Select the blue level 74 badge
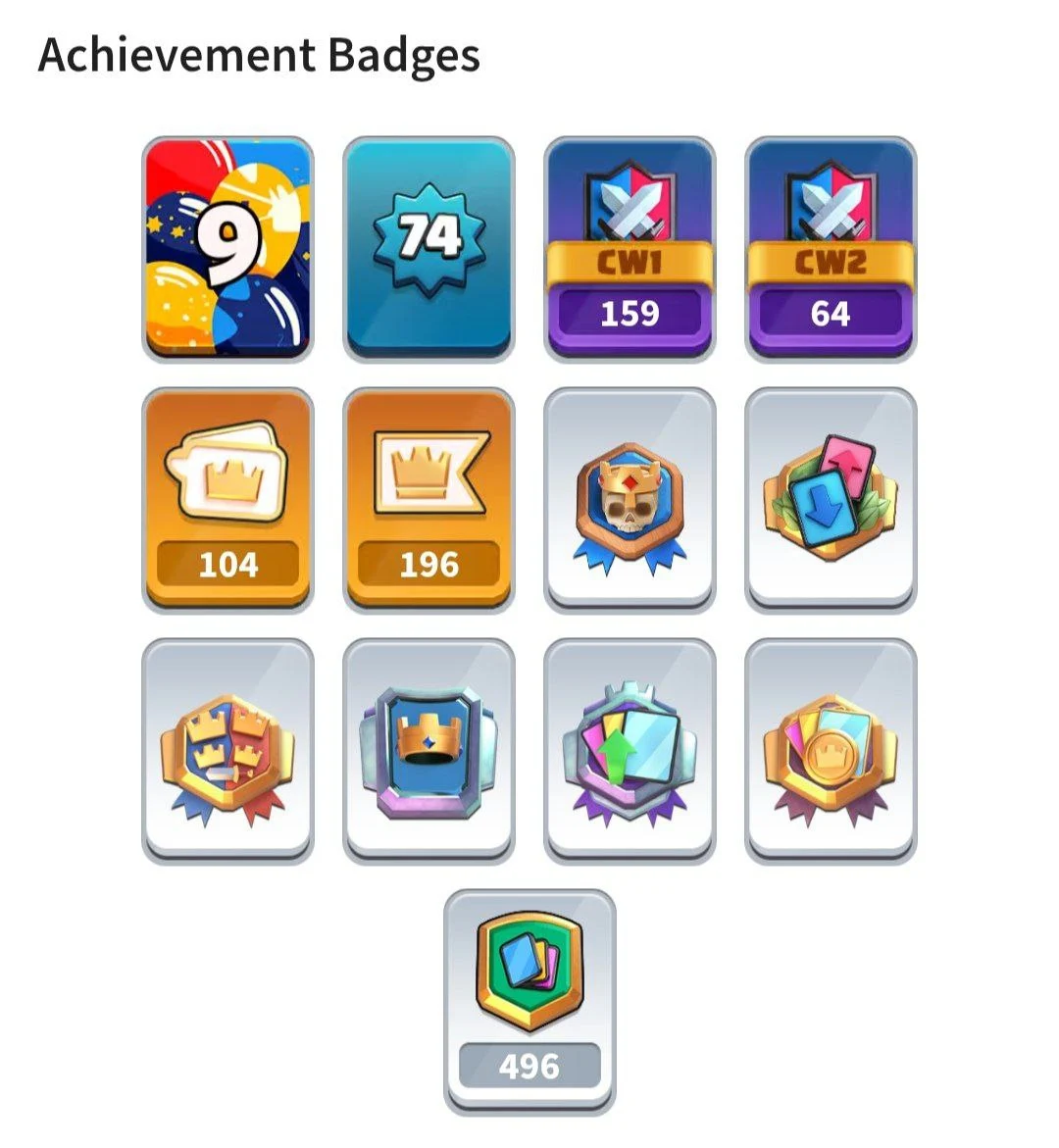Screen dimensions: 1059x1148 [x=429, y=249]
